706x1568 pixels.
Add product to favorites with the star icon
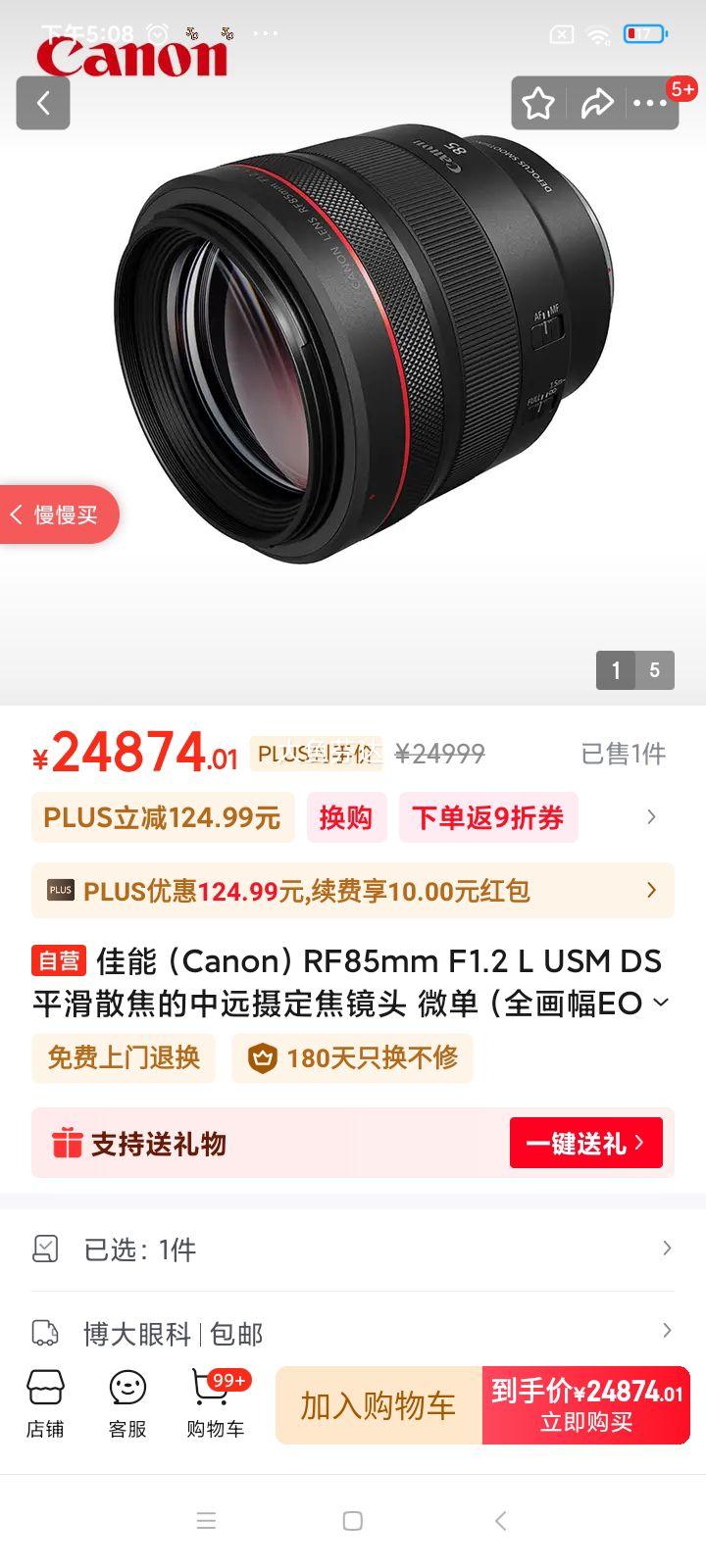(537, 102)
